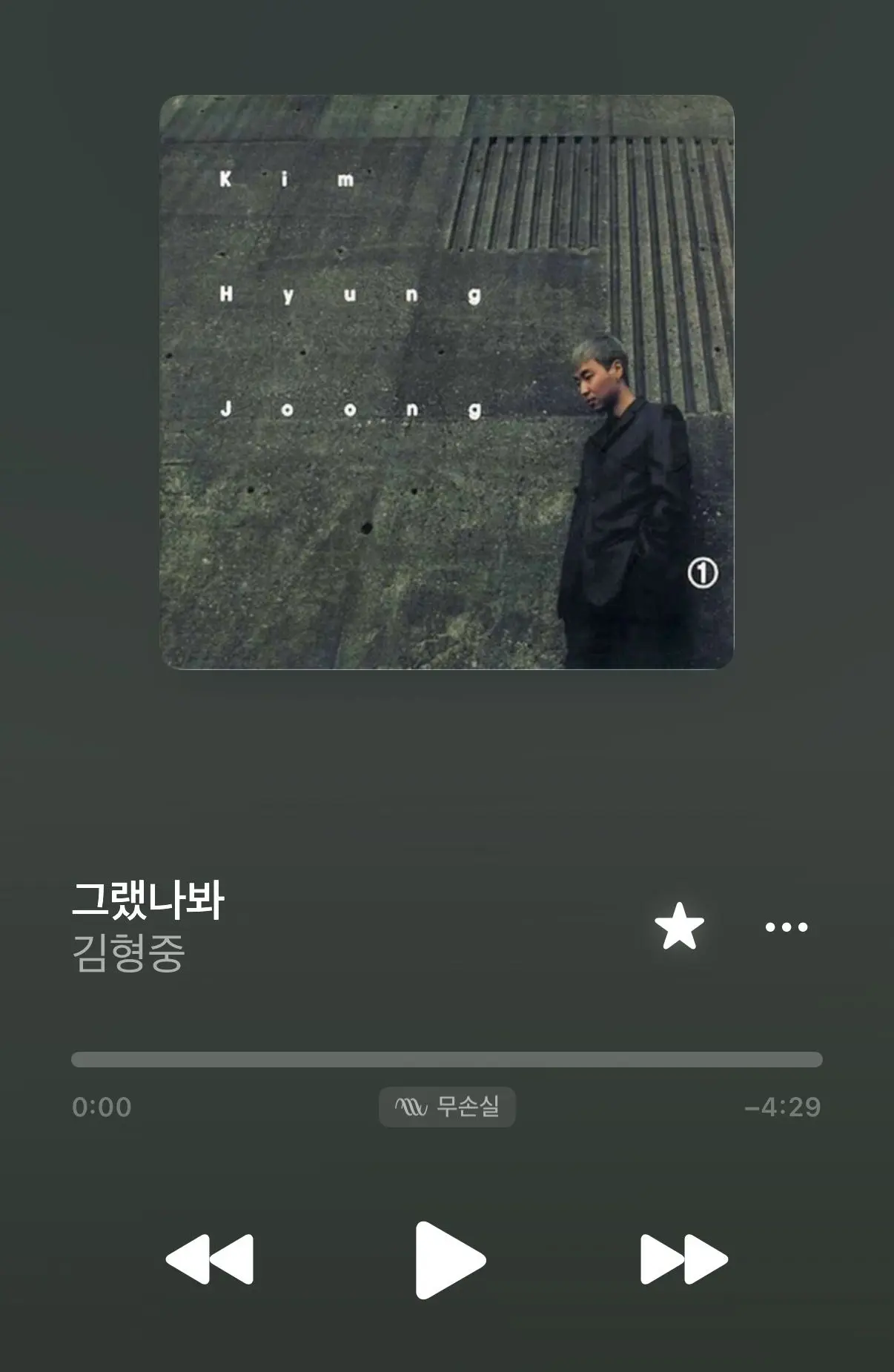The height and width of the screenshot is (1372, 894).
Task: Play the song 그랬나봐
Action: tap(449, 1260)
